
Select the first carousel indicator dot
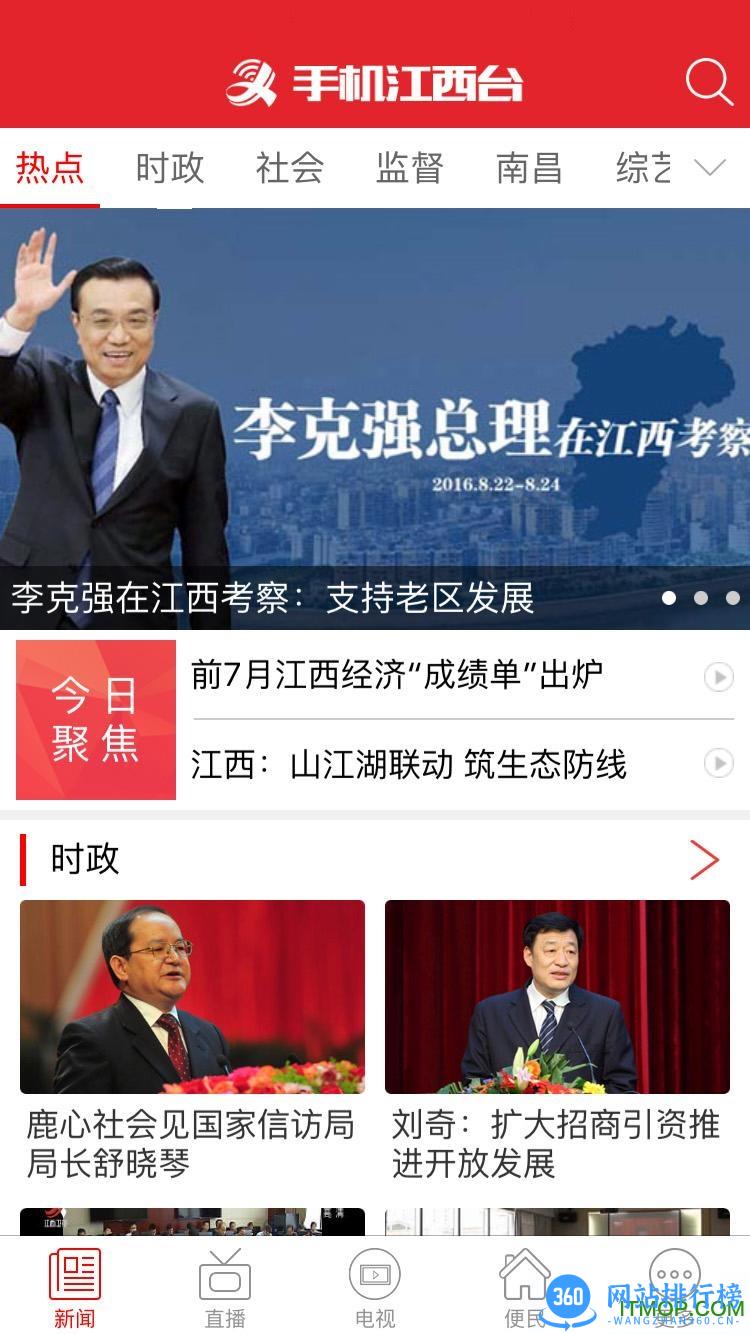(667, 596)
